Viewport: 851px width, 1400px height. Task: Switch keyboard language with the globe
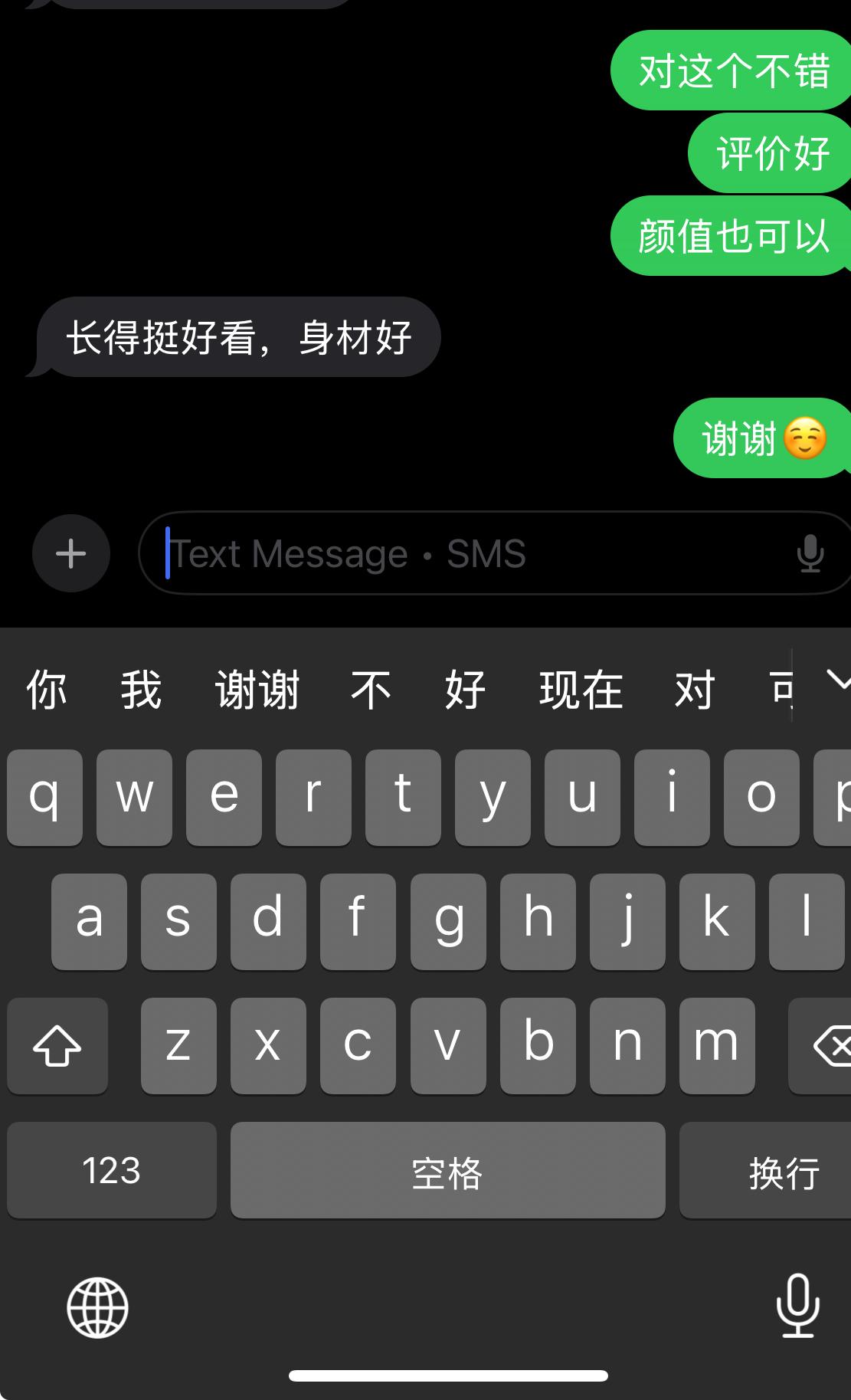[97, 1307]
